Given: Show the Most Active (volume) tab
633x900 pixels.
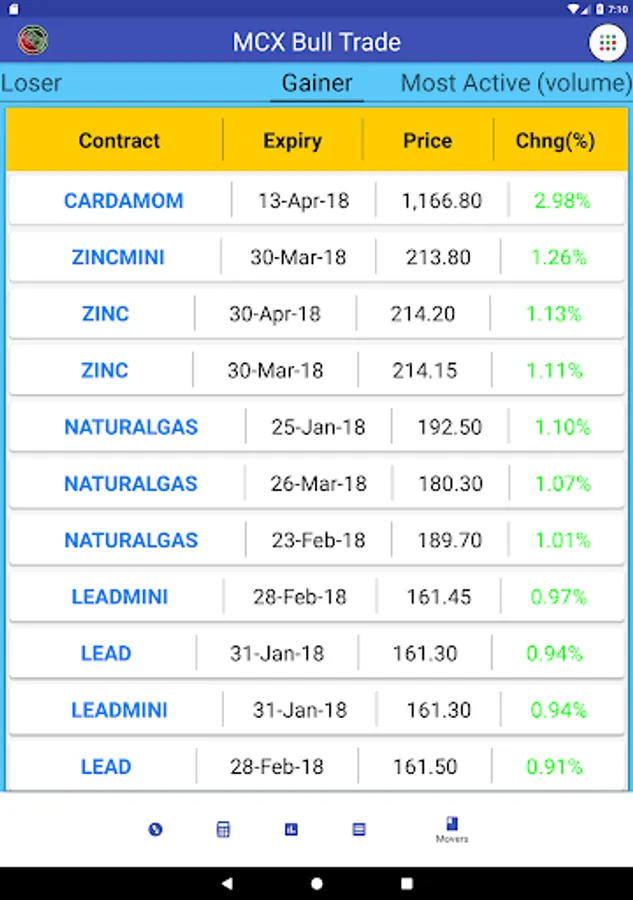Looking at the screenshot, I should [515, 84].
